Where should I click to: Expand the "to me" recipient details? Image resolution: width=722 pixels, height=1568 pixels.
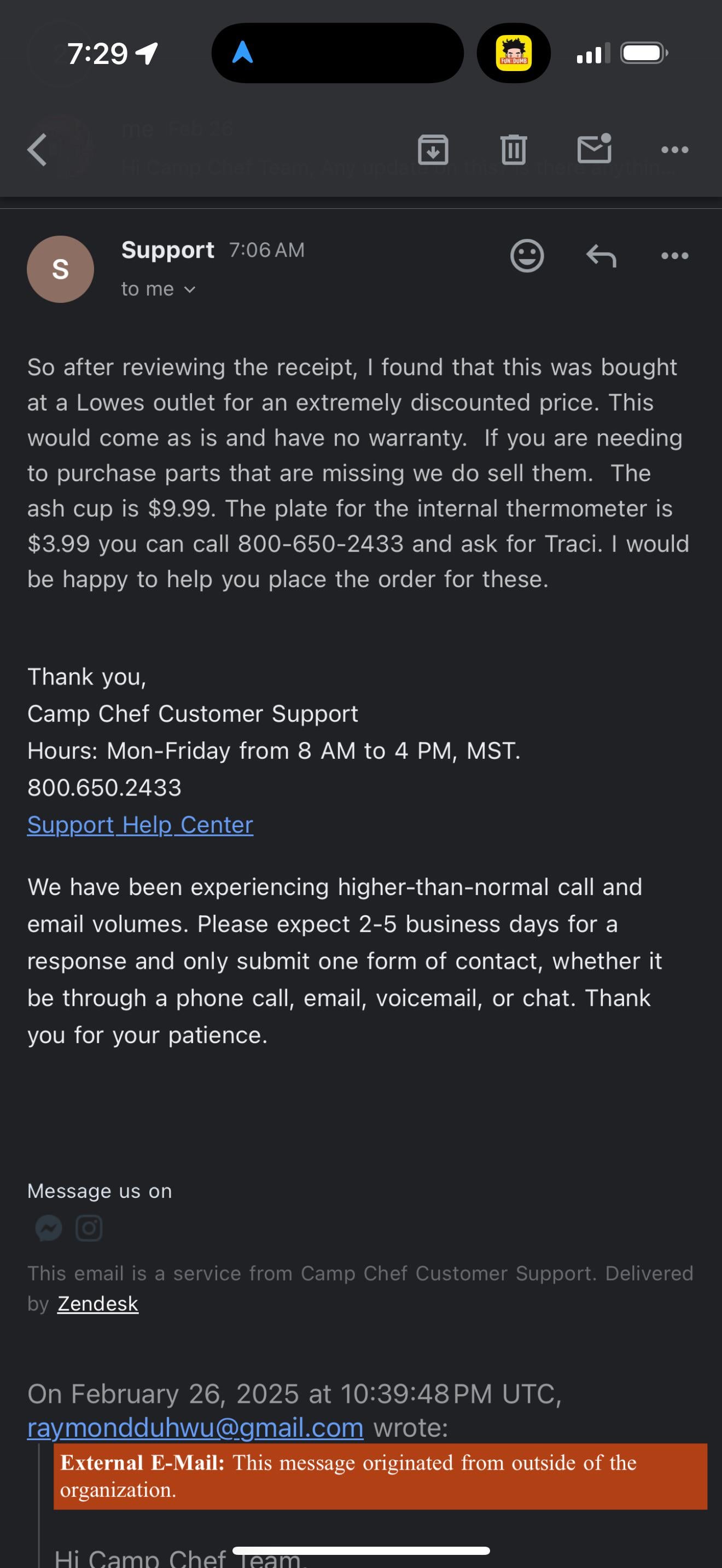tap(158, 289)
